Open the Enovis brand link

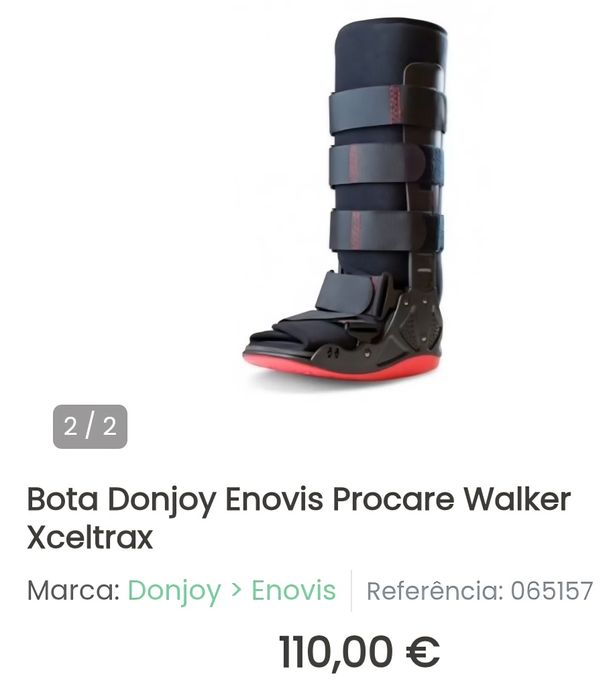coord(293,590)
